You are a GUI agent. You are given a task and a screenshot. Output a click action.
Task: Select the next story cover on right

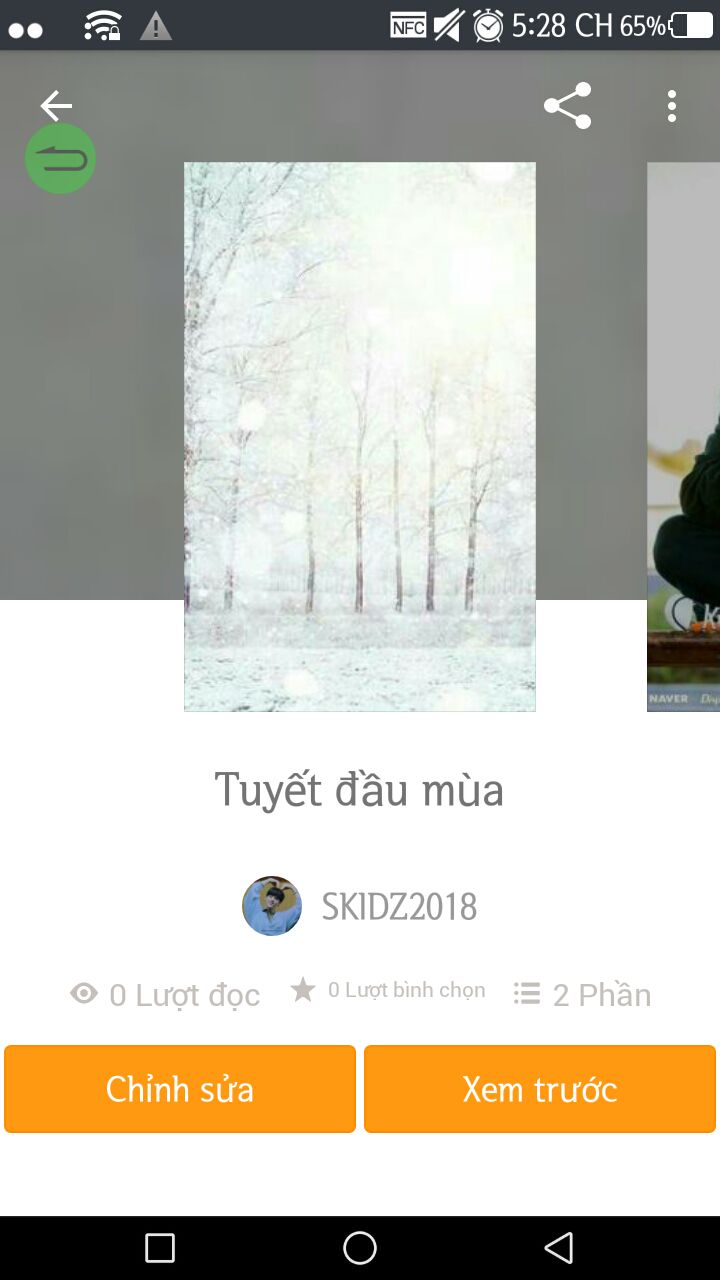(x=684, y=437)
